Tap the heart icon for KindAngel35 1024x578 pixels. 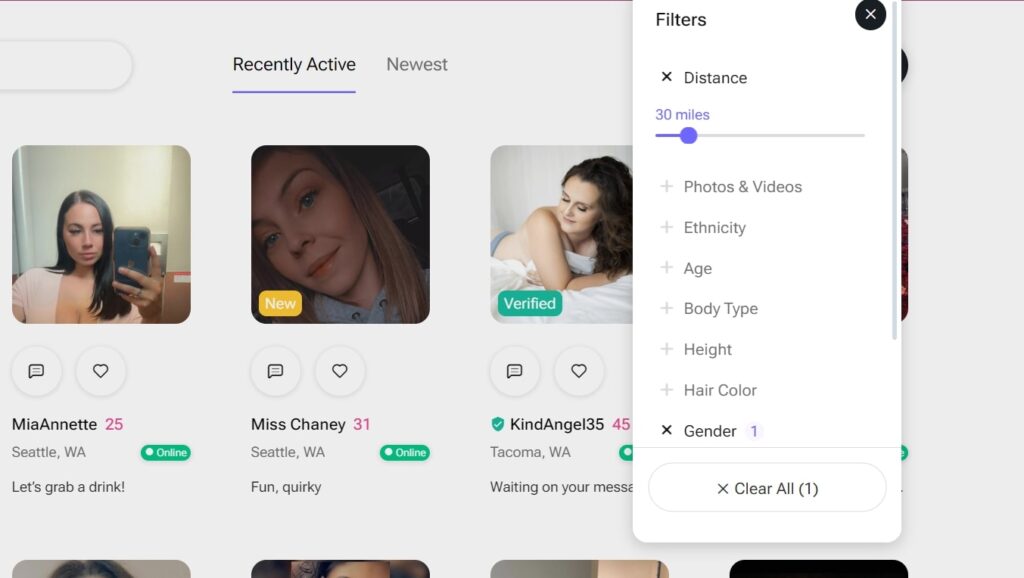579,371
